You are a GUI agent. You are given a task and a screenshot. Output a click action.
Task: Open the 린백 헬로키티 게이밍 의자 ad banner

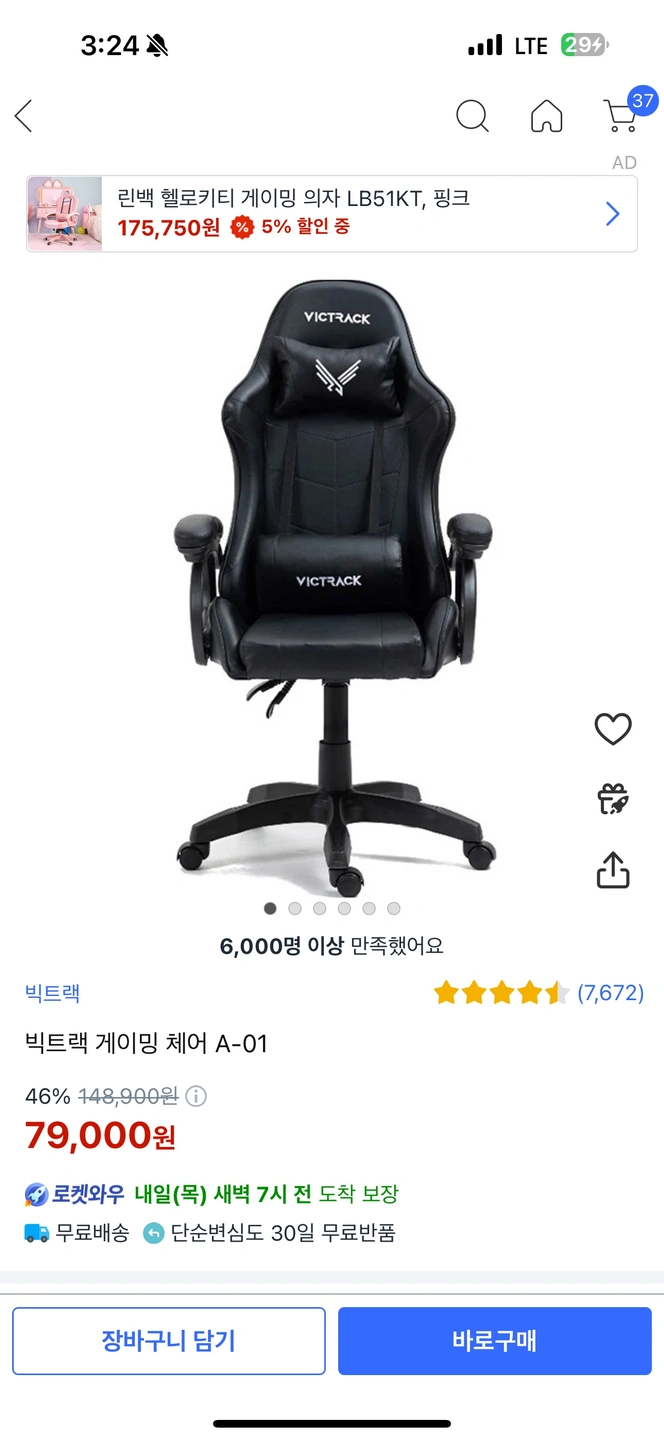point(331,213)
